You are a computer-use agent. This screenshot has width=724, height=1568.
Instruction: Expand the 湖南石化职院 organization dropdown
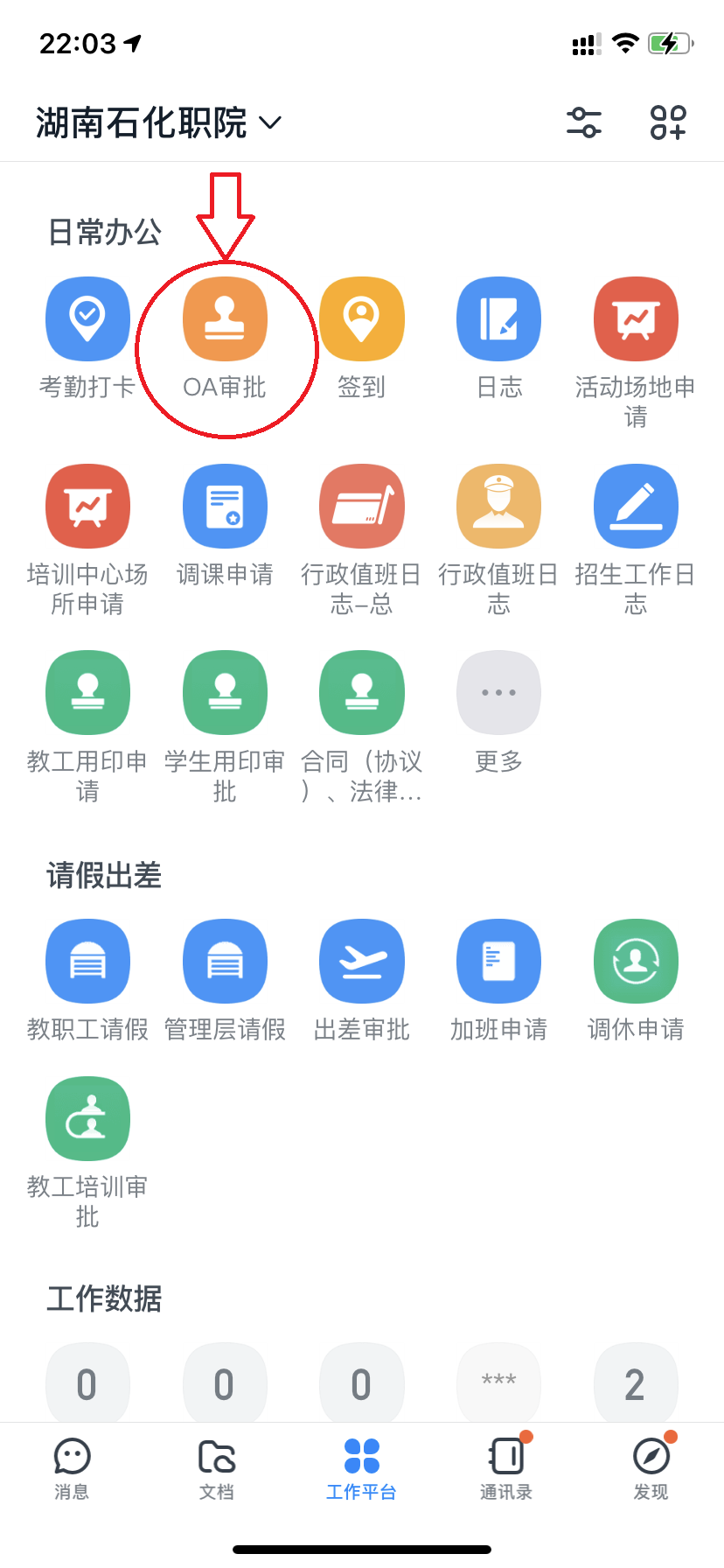[158, 122]
